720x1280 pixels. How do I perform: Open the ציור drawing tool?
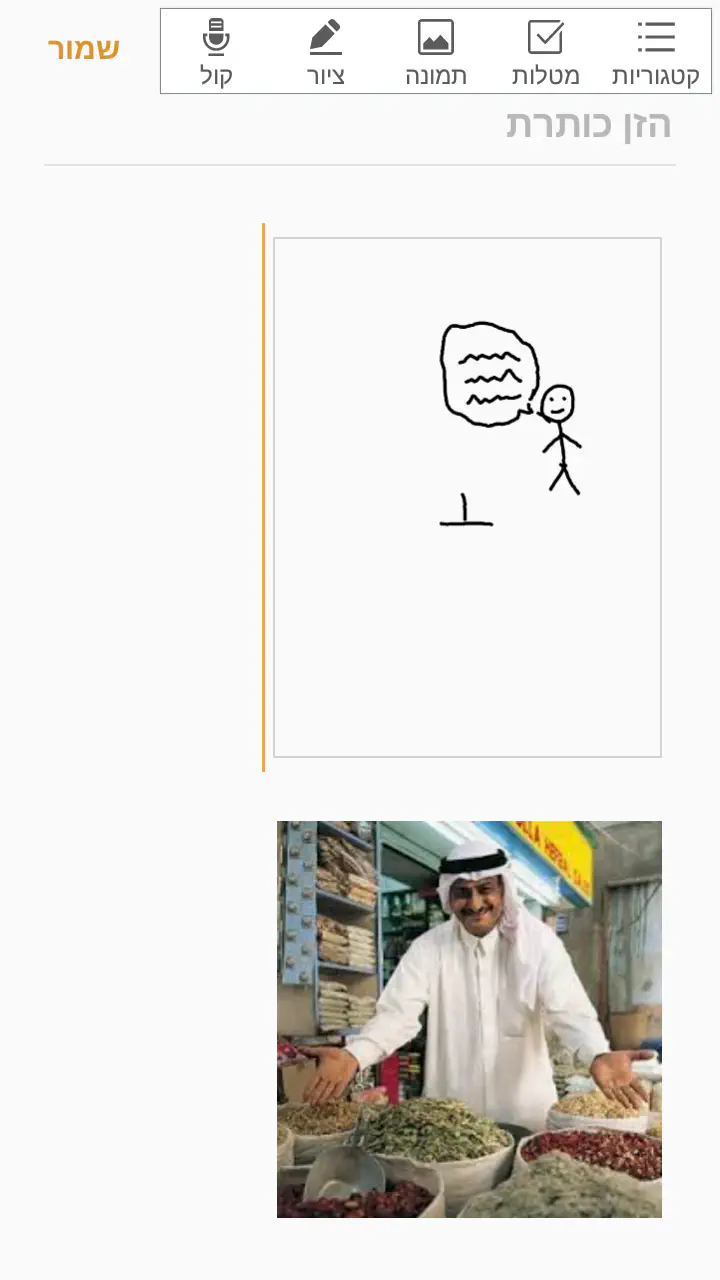click(325, 52)
